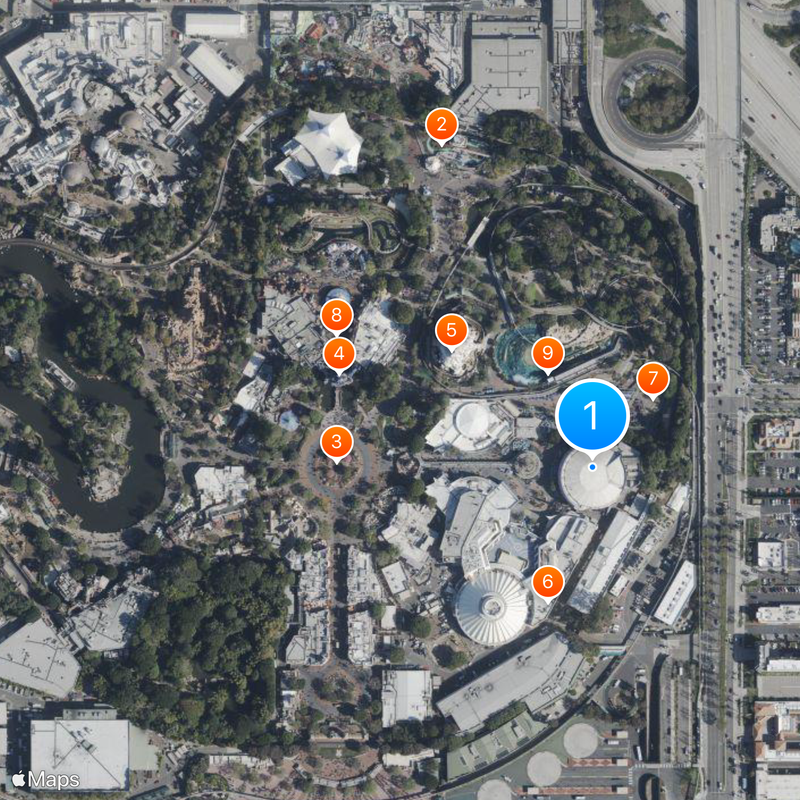Screen dimensions: 800x800
Task: Tap orange map pin number 8
Action: [338, 316]
